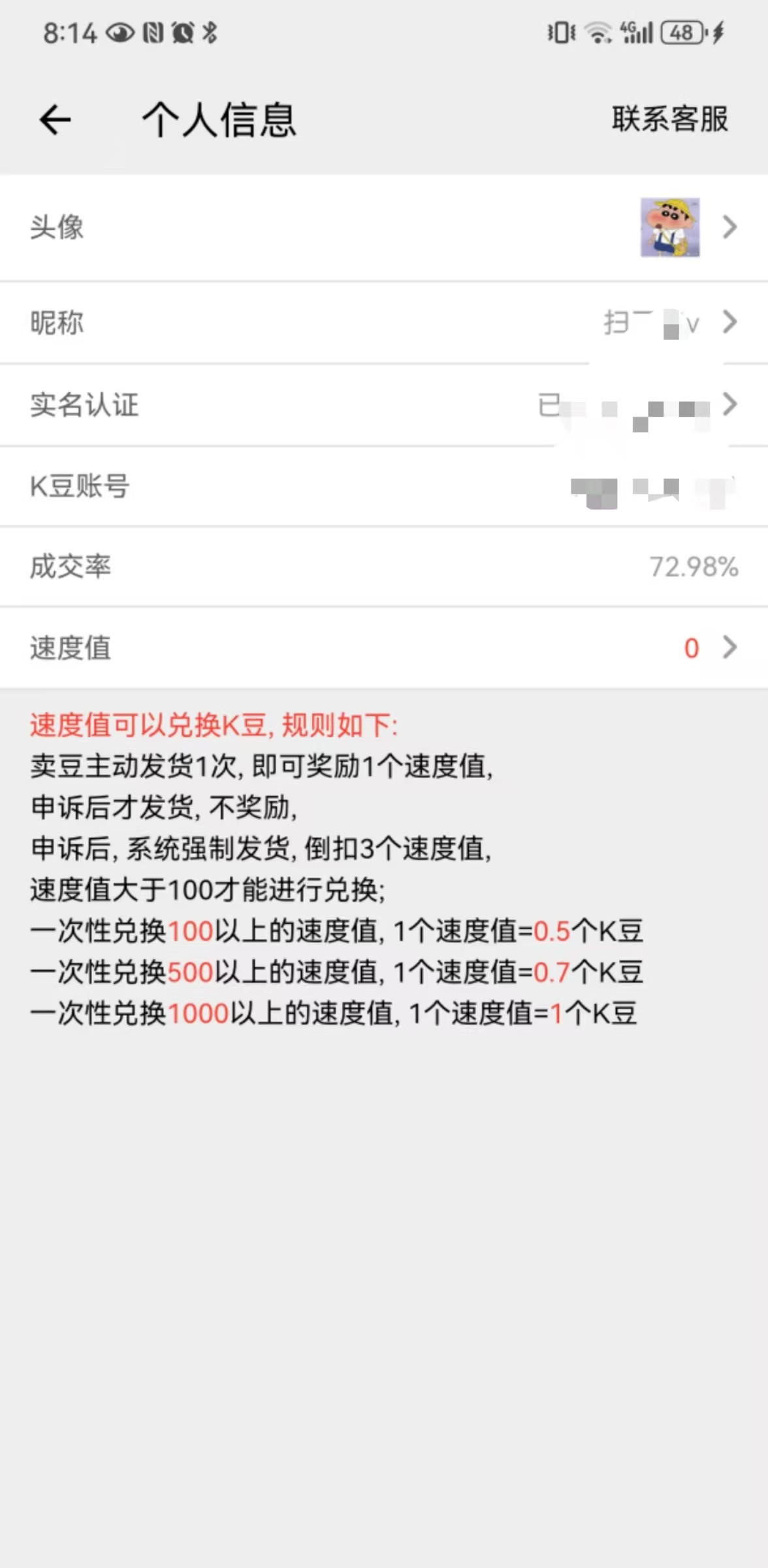This screenshot has width=768, height=1568.
Task: View the 速度值 details row
Action: point(384,647)
